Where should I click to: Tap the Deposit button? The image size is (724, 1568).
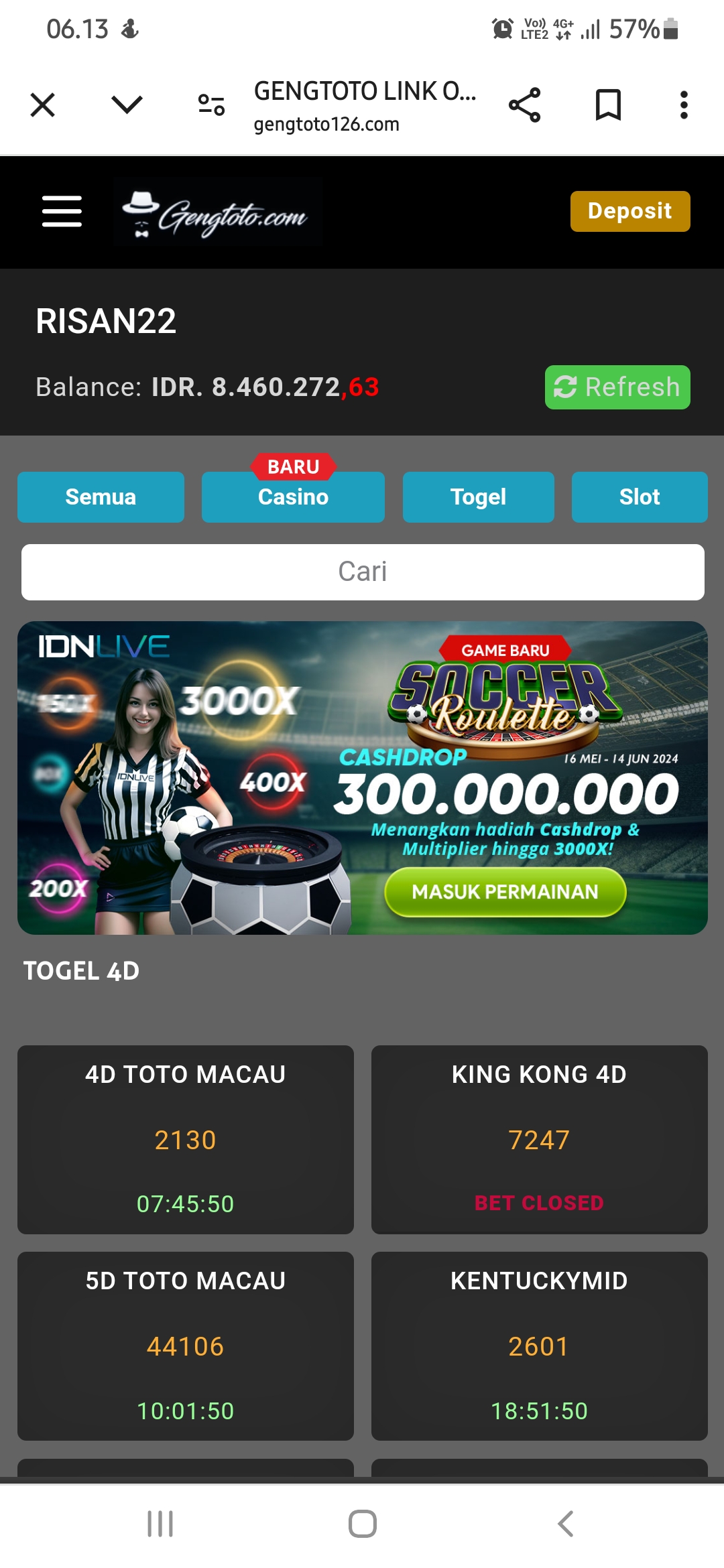(x=629, y=212)
